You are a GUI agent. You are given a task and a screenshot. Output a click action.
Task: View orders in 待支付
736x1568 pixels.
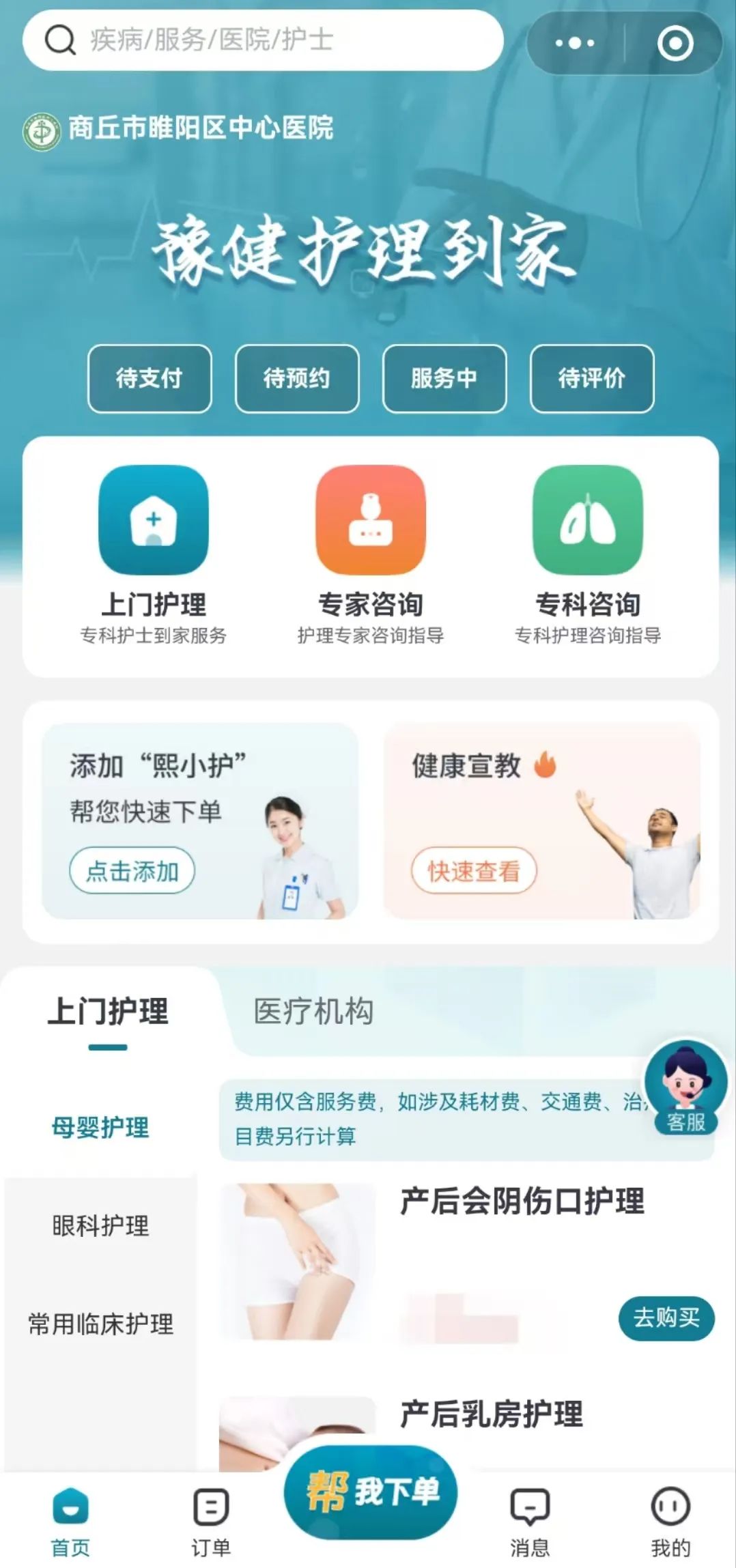click(150, 378)
